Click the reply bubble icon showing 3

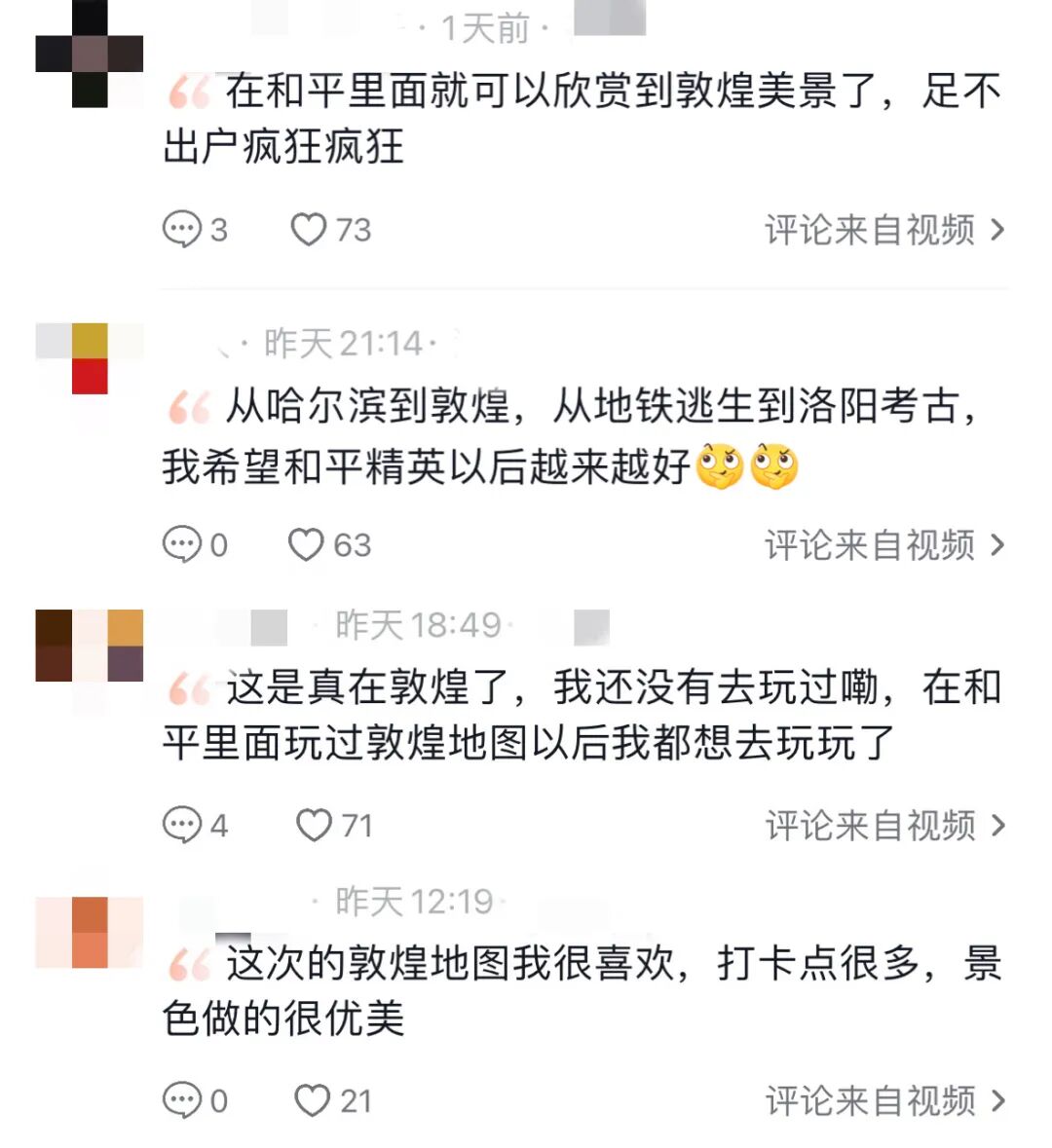point(181,230)
